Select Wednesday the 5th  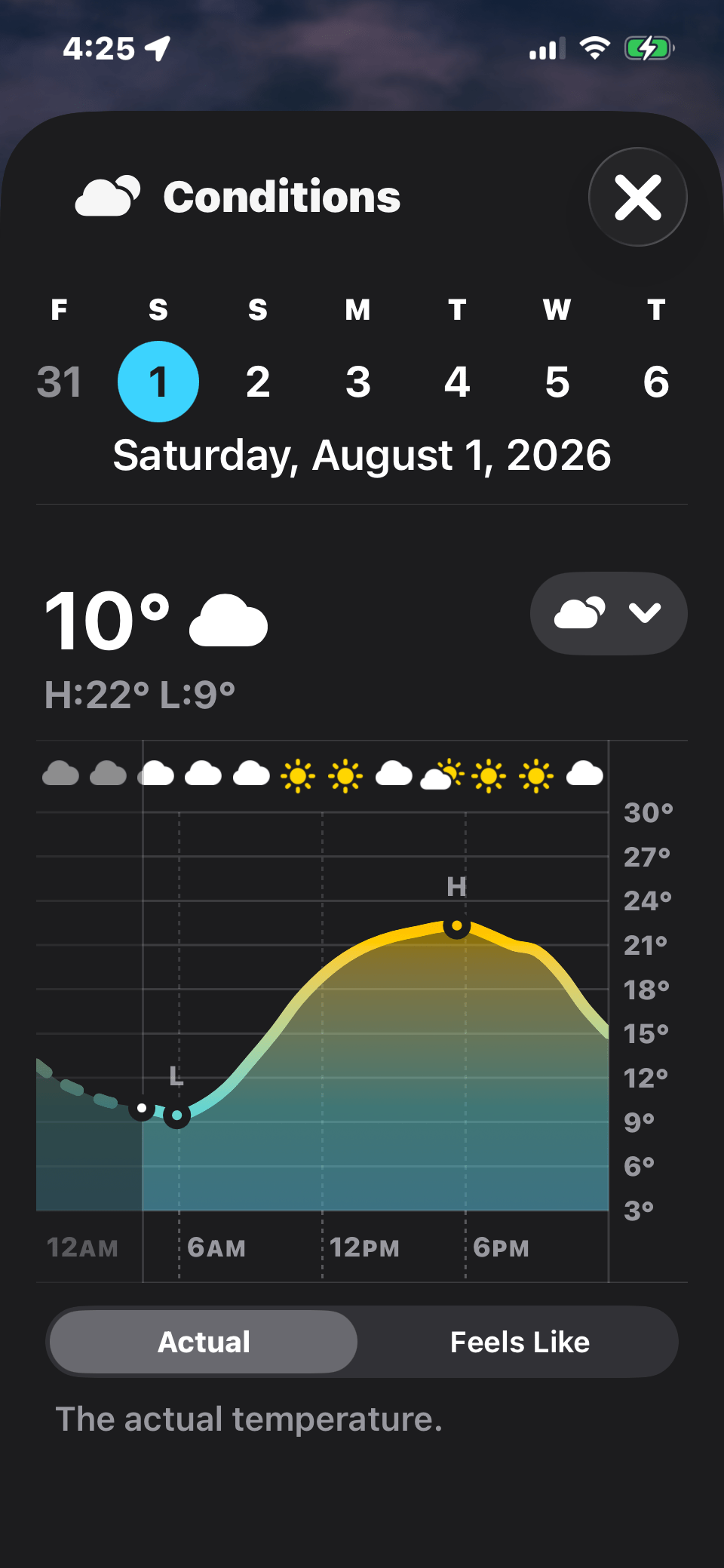(557, 382)
